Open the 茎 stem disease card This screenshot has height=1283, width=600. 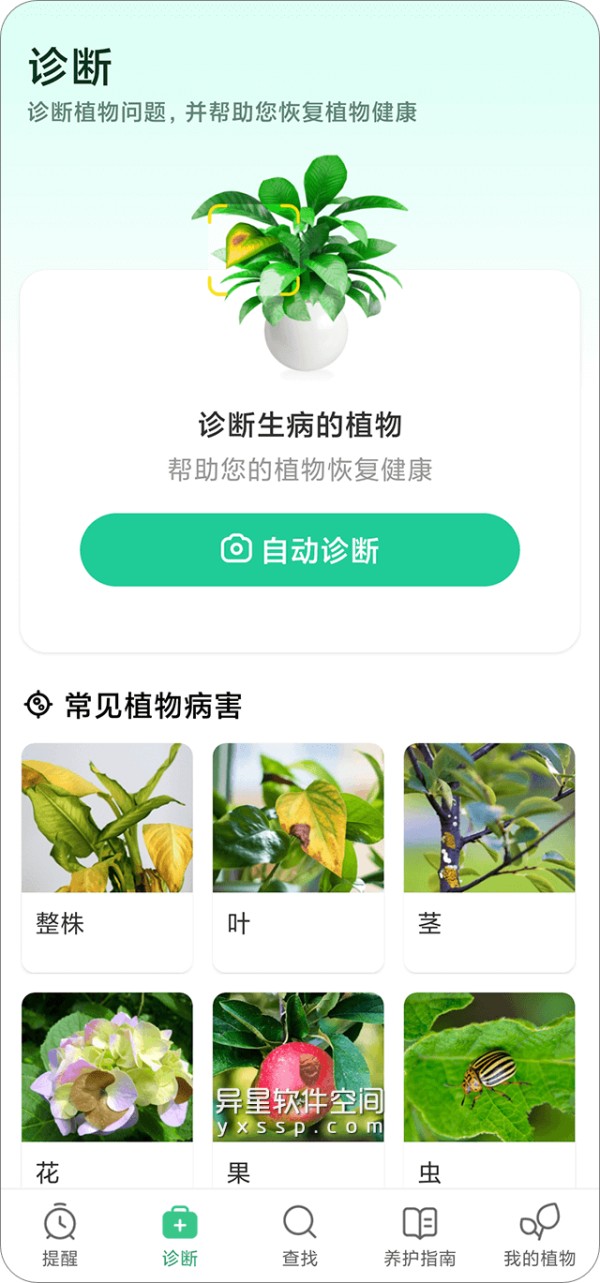pyautogui.click(x=489, y=857)
